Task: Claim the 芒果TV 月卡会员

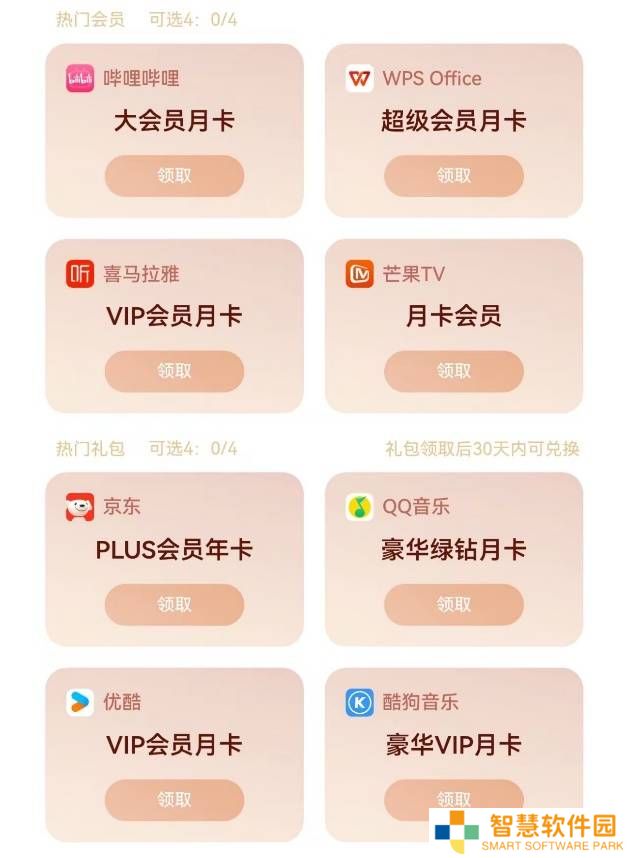Action: click(453, 371)
